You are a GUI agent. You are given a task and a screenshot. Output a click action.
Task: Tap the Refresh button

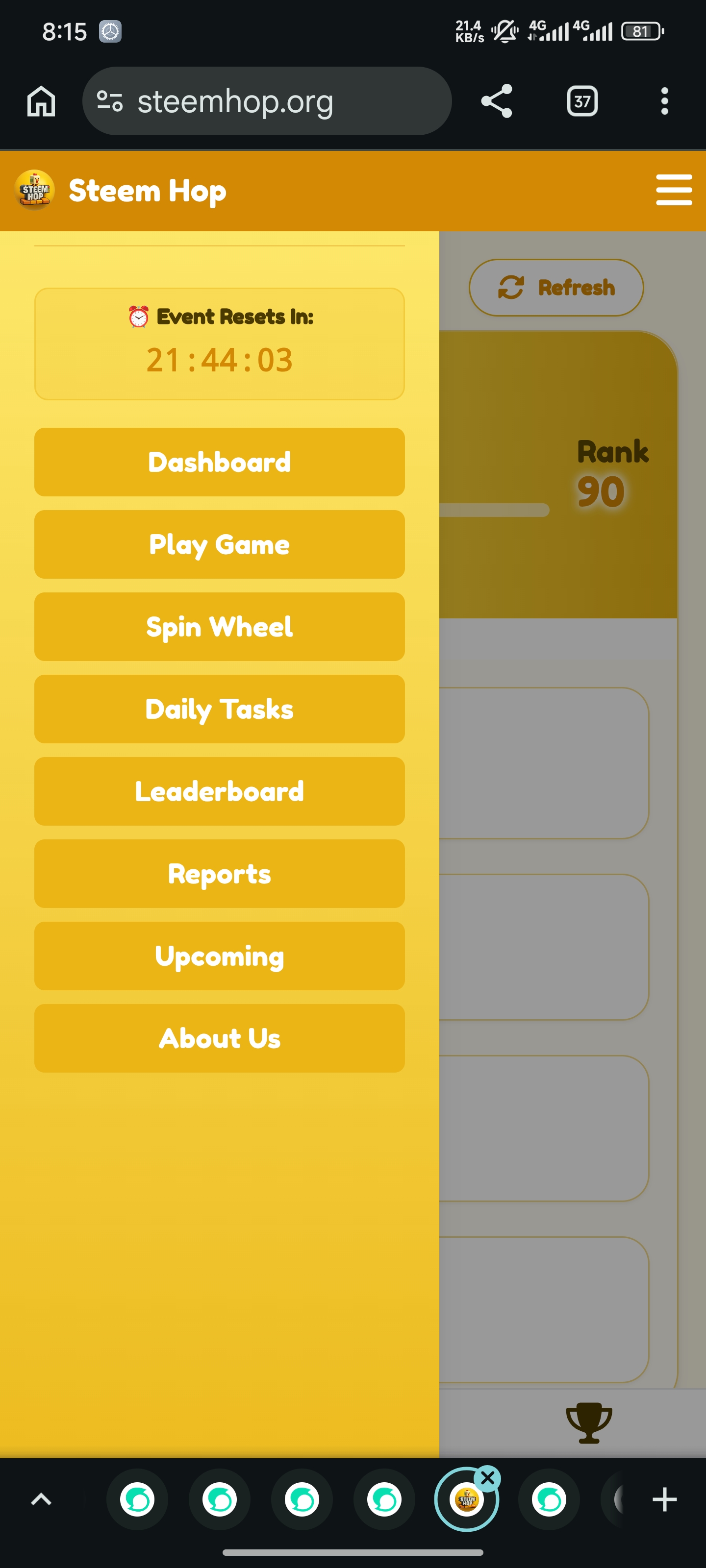(556, 287)
